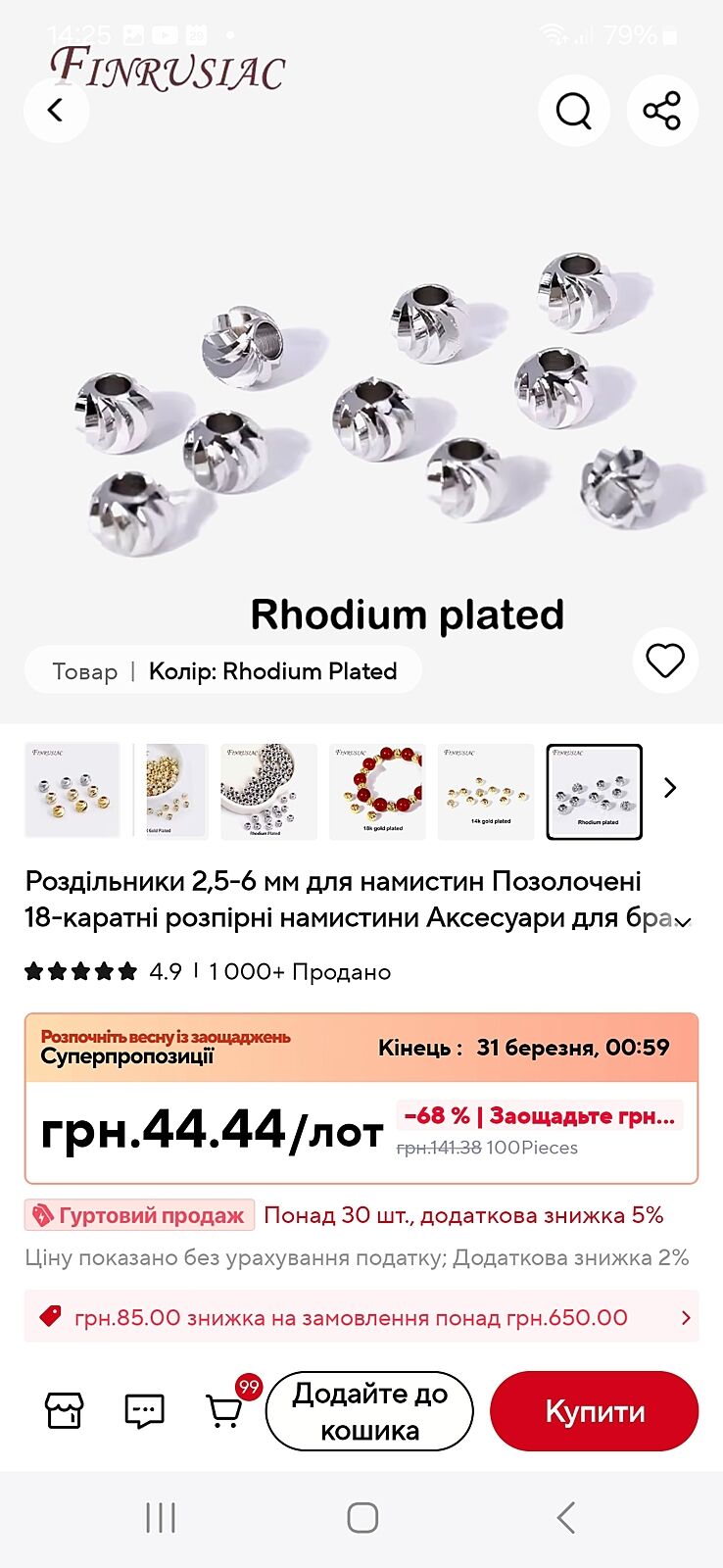Tap the Купити button

[x=595, y=1411]
